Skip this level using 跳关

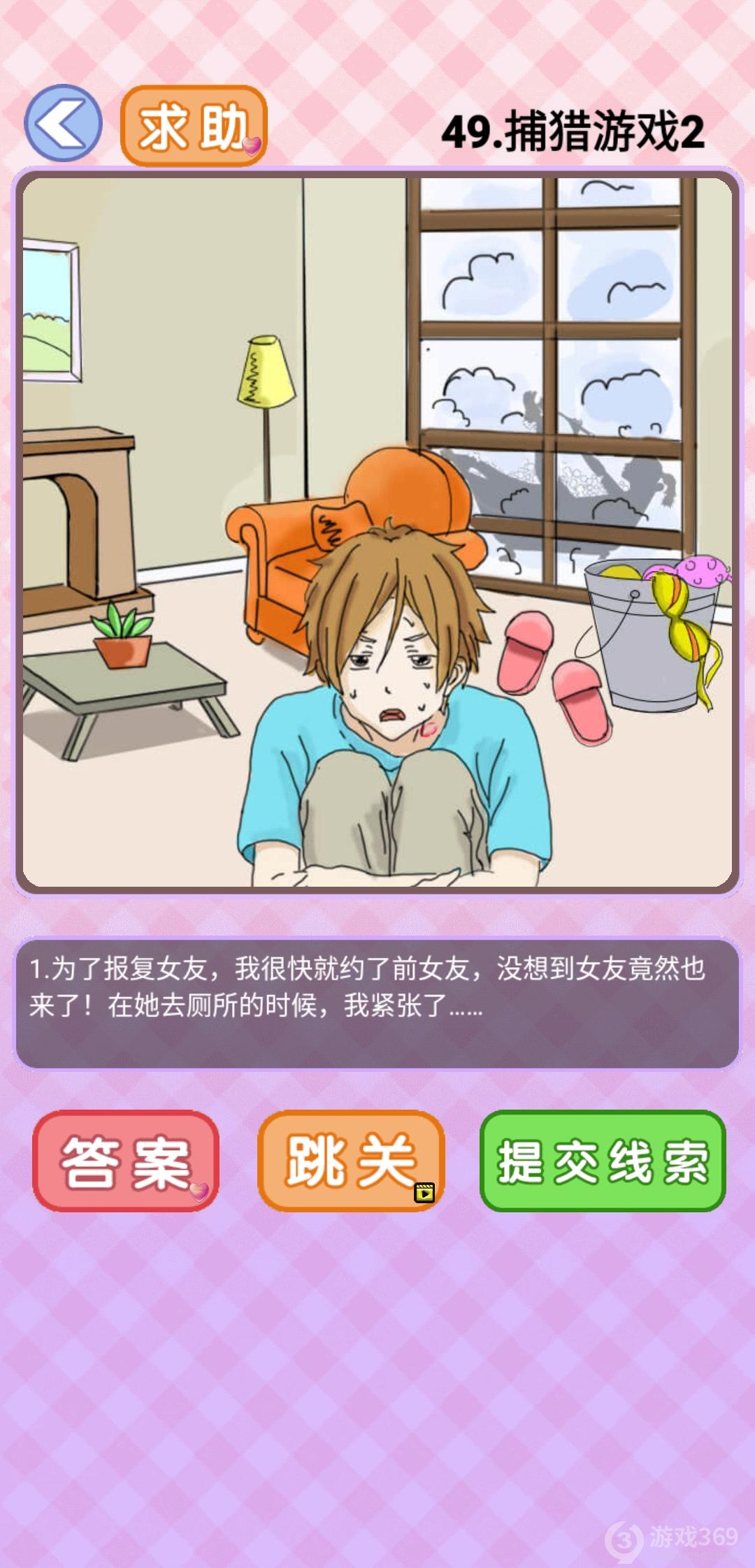tap(351, 1161)
